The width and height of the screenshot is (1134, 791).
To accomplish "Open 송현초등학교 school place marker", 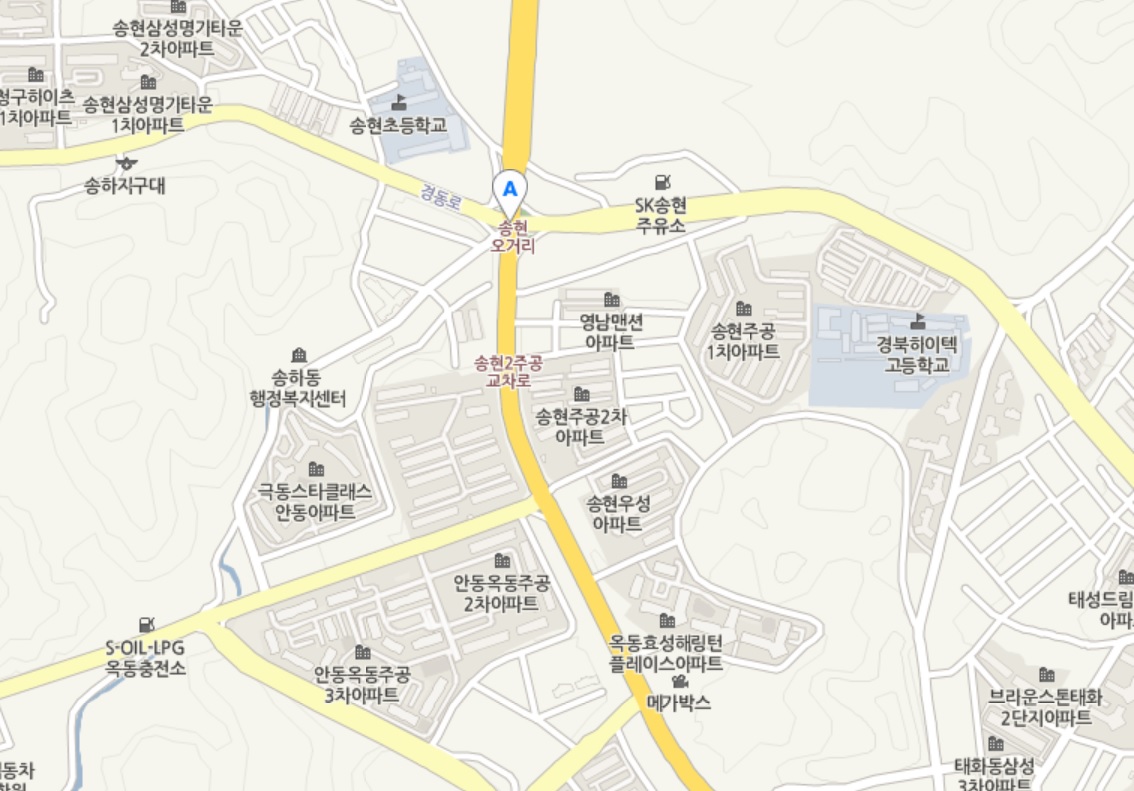I will tap(399, 101).
